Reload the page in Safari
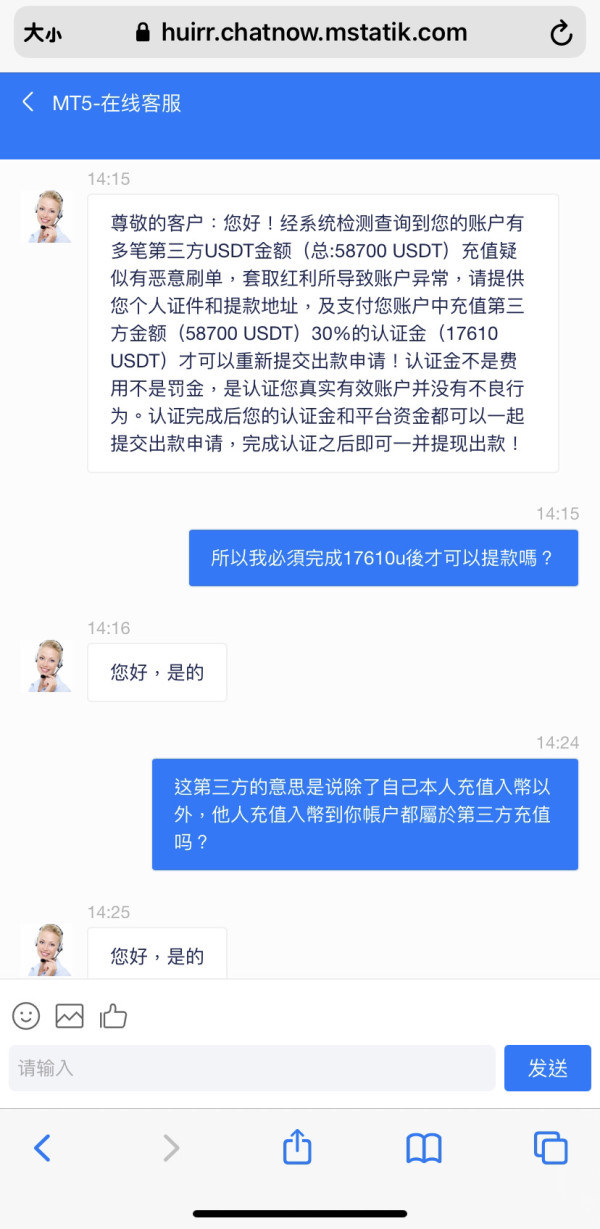Viewport: 600px width, 1229px height. click(561, 33)
